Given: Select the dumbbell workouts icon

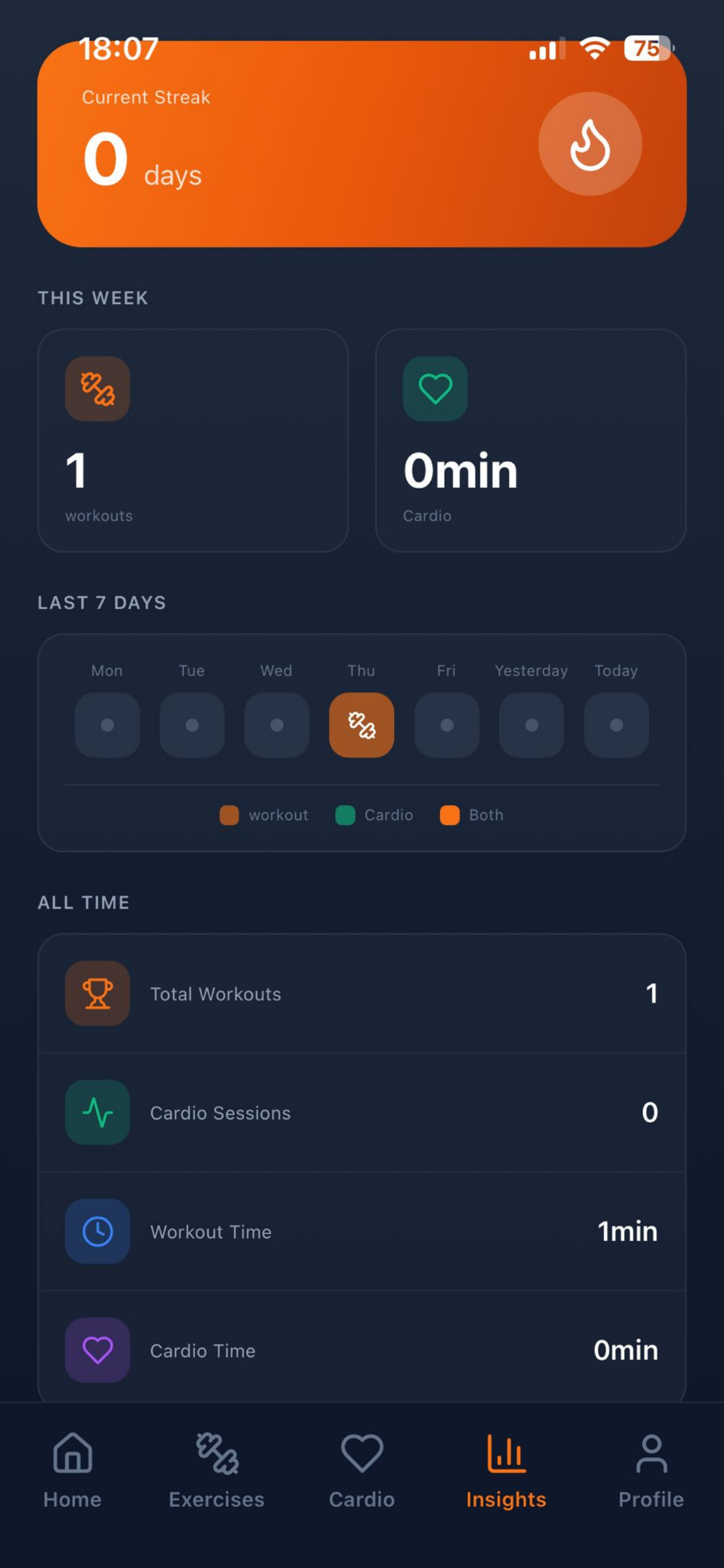Looking at the screenshot, I should tap(97, 388).
